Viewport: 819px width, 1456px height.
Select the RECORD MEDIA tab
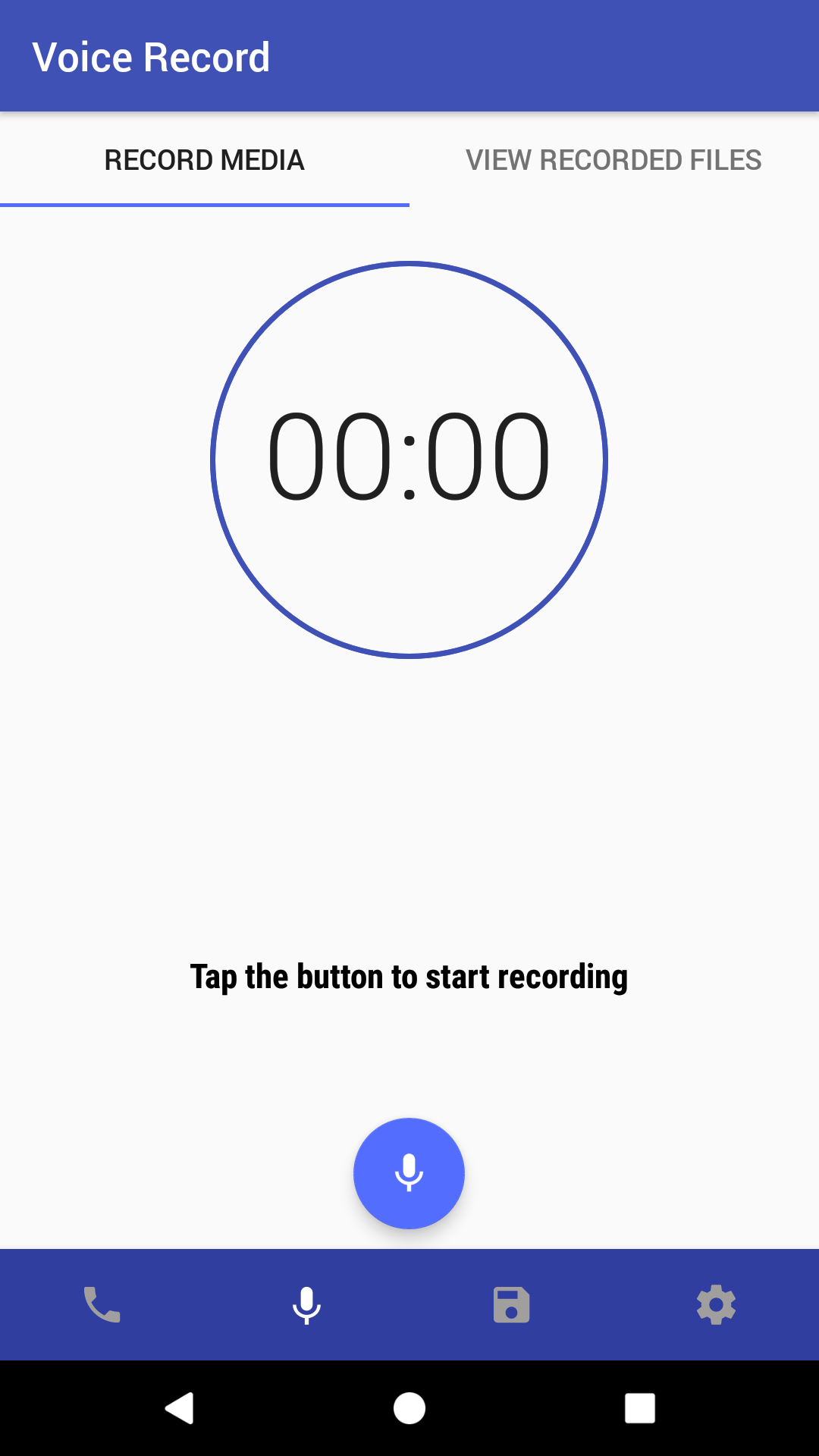(x=204, y=160)
